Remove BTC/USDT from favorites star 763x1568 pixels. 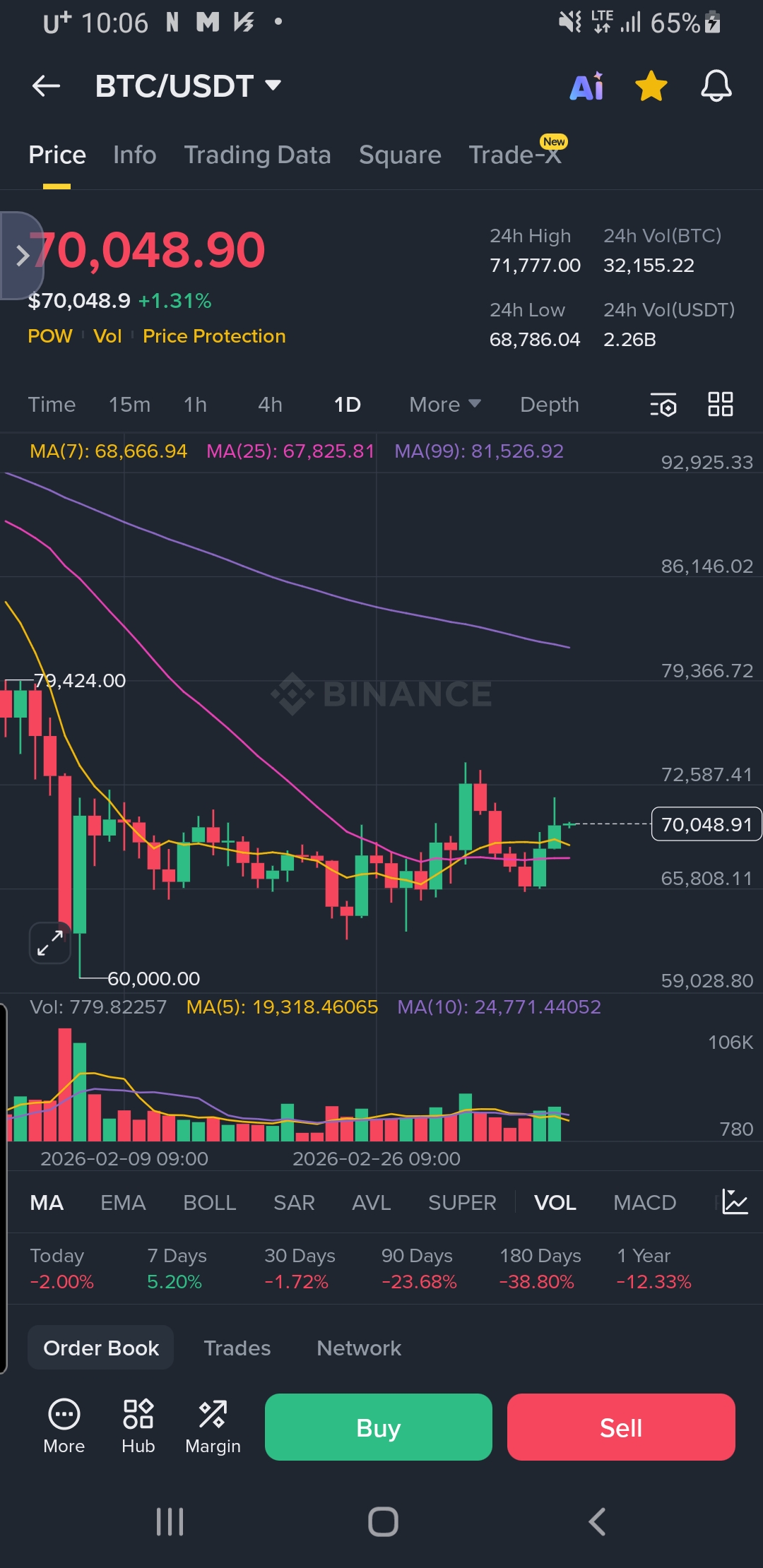[x=651, y=86]
